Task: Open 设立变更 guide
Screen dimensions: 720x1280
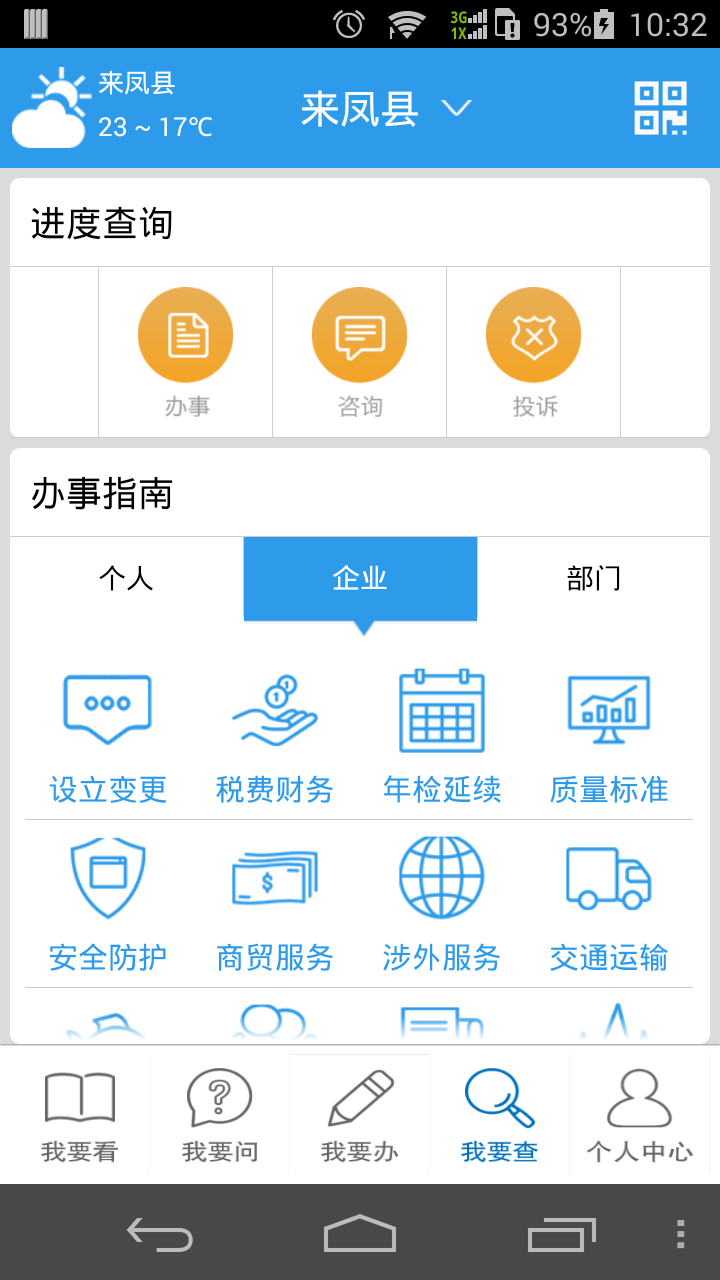Action: pyautogui.click(x=108, y=737)
